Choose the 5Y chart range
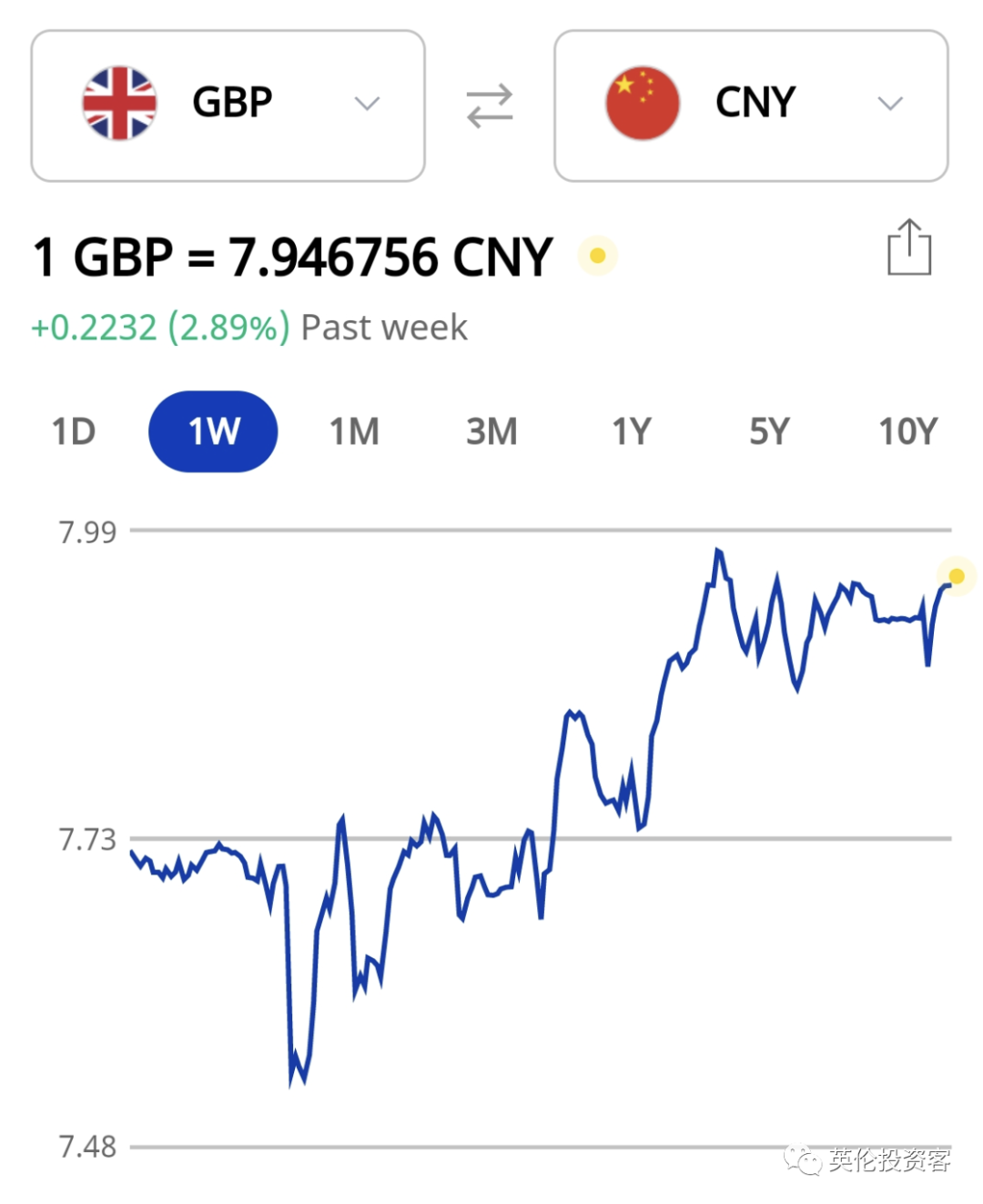The width and height of the screenshot is (983, 1204). 769,431
